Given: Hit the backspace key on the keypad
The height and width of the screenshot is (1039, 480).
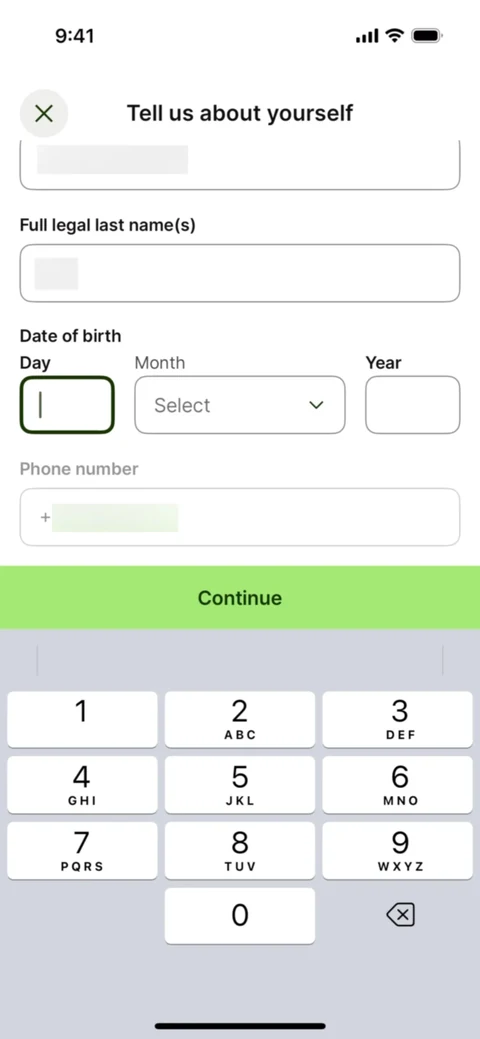Looking at the screenshot, I should click(400, 916).
